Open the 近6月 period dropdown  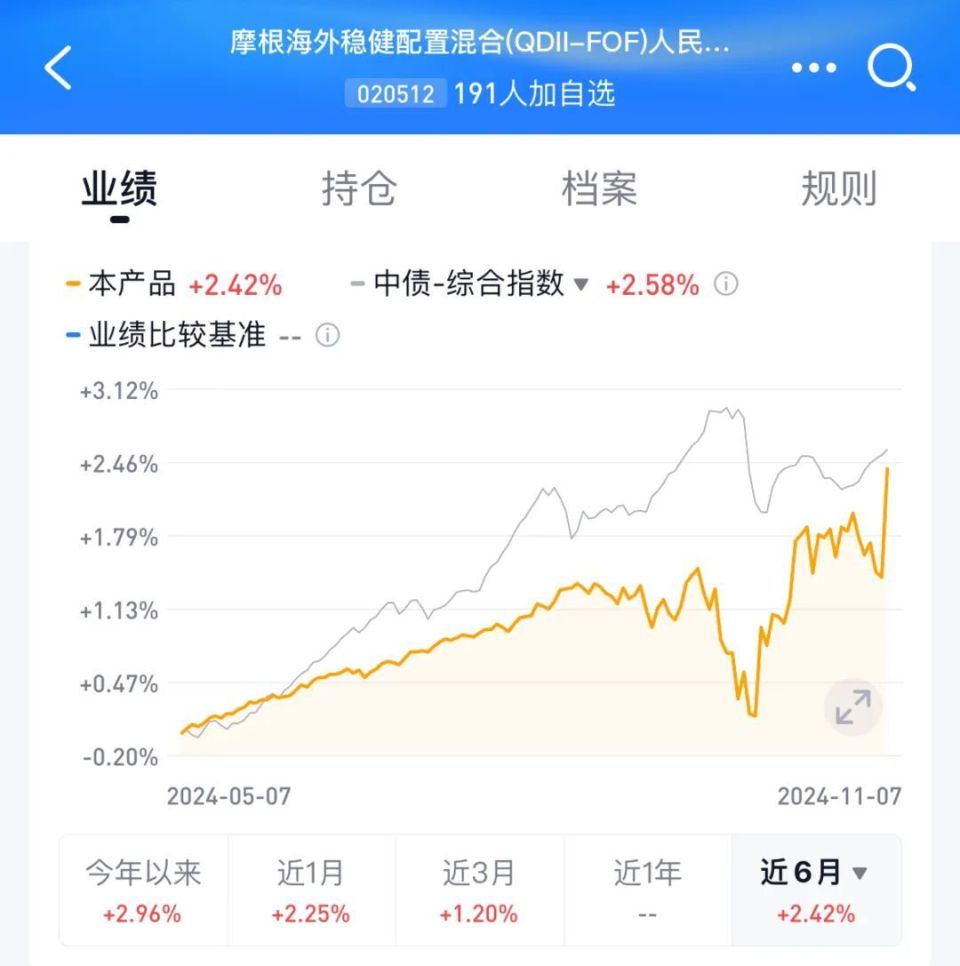(x=860, y=873)
